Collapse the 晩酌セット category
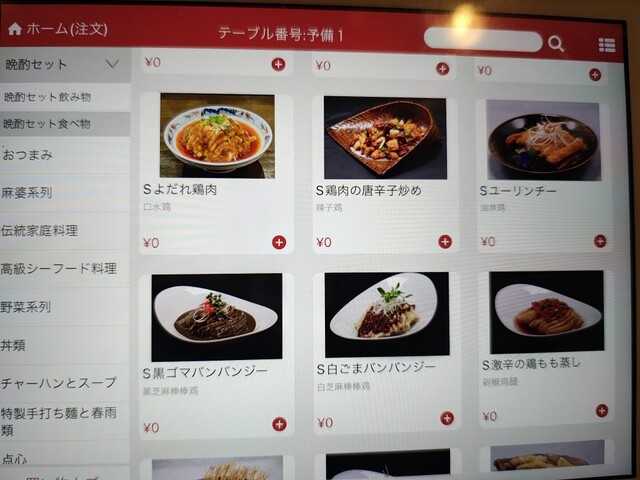Image resolution: width=640 pixels, height=480 pixels. point(112,64)
